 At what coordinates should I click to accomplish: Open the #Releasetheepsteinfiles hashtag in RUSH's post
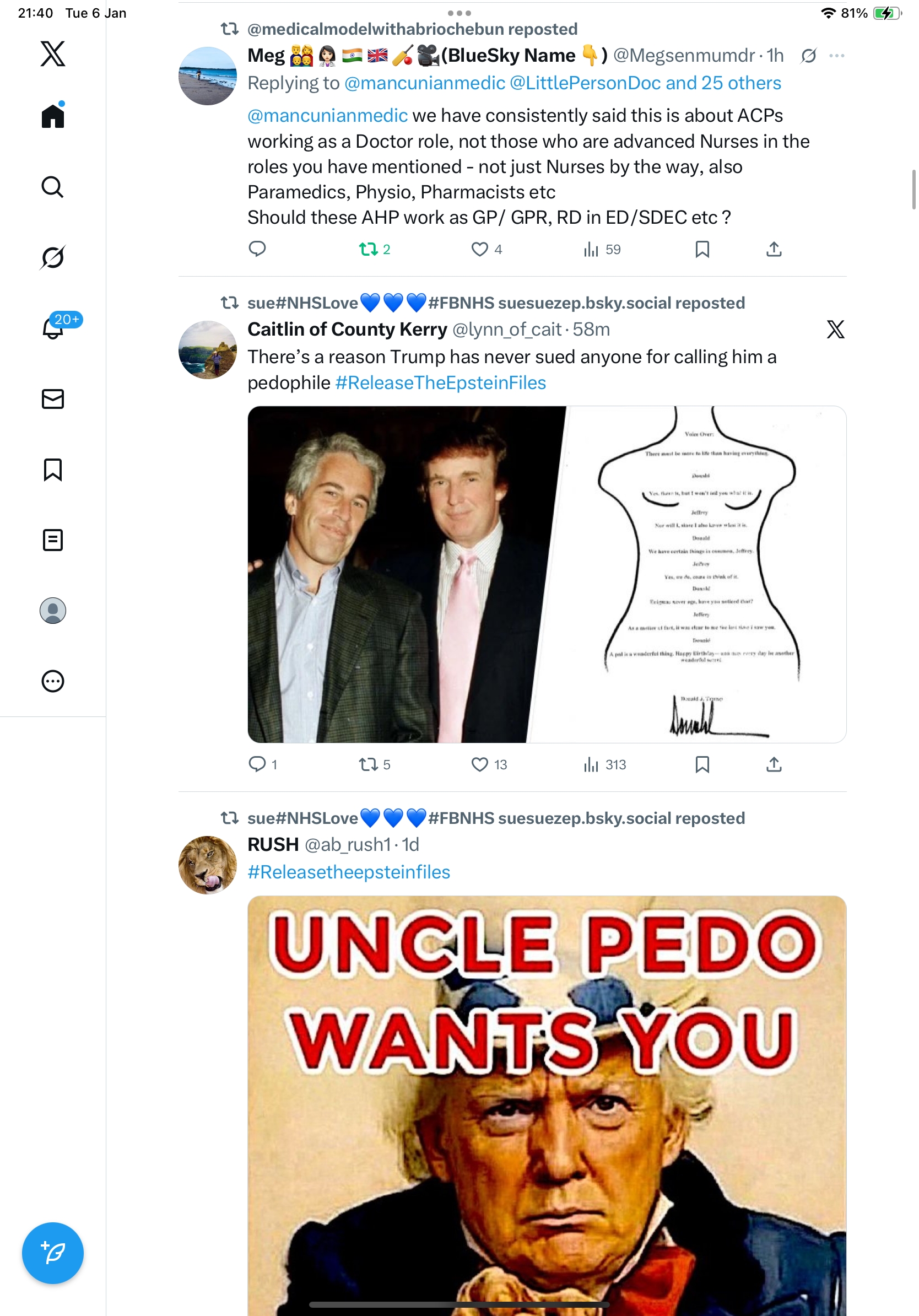pos(348,872)
